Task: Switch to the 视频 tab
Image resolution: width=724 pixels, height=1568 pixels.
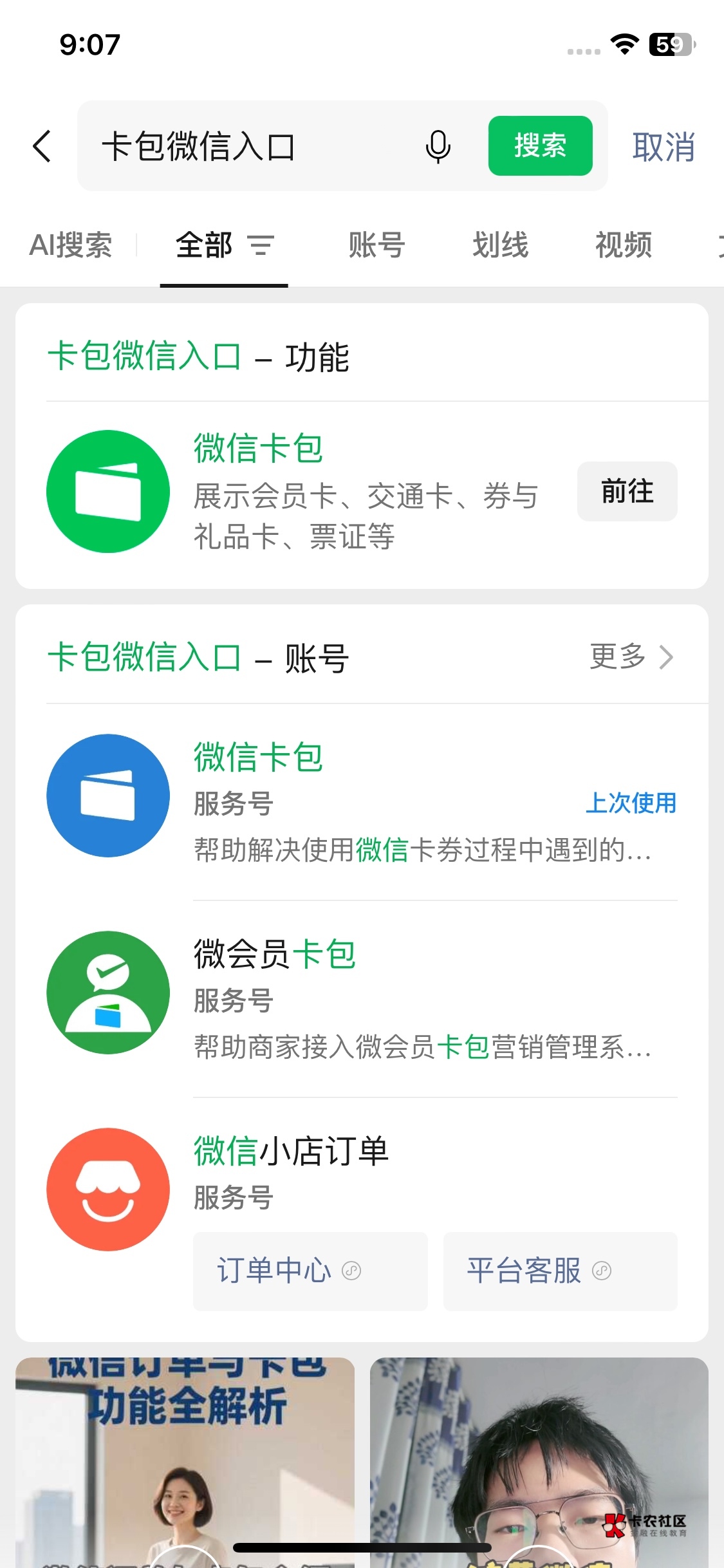Action: [x=623, y=245]
